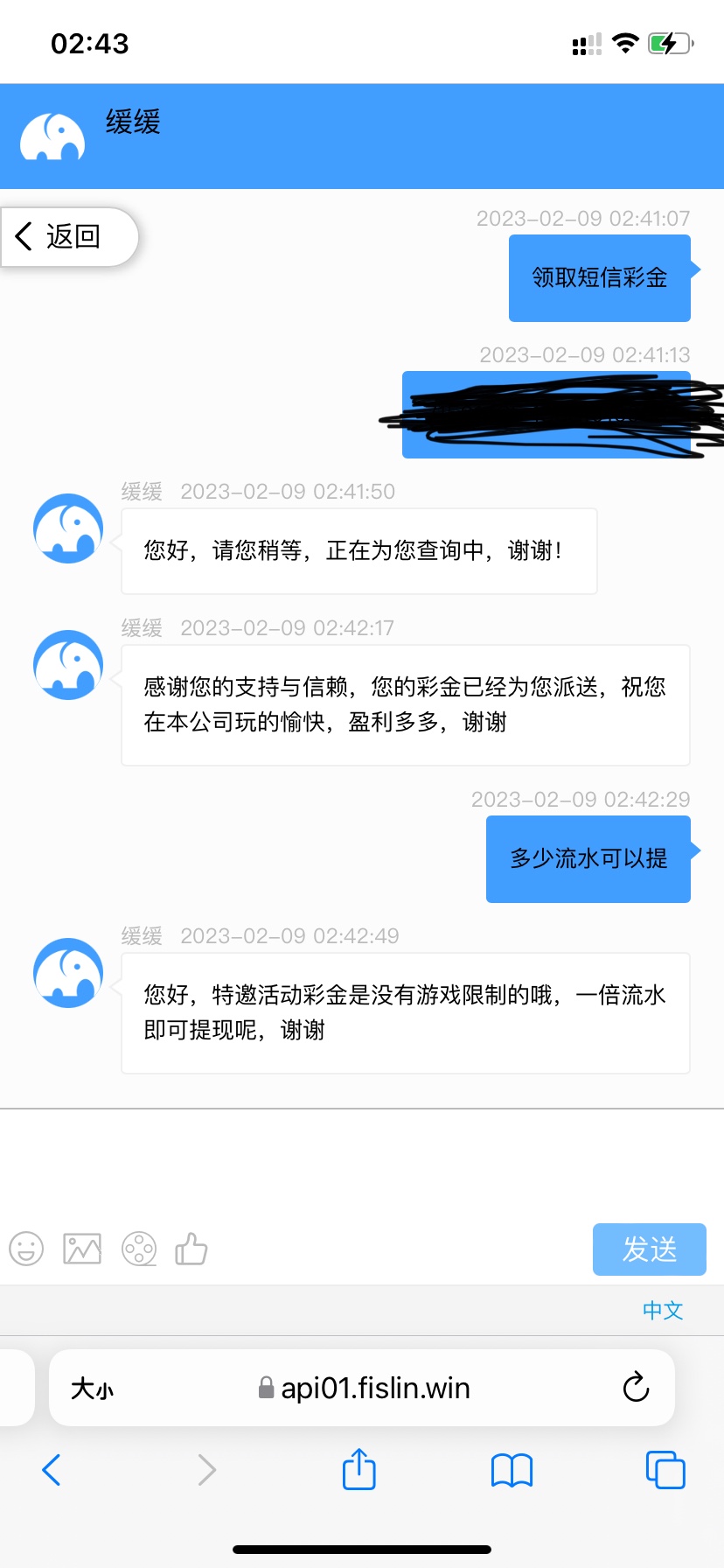Attach an image to the chat
The height and width of the screenshot is (1568, 724).
point(82,1249)
